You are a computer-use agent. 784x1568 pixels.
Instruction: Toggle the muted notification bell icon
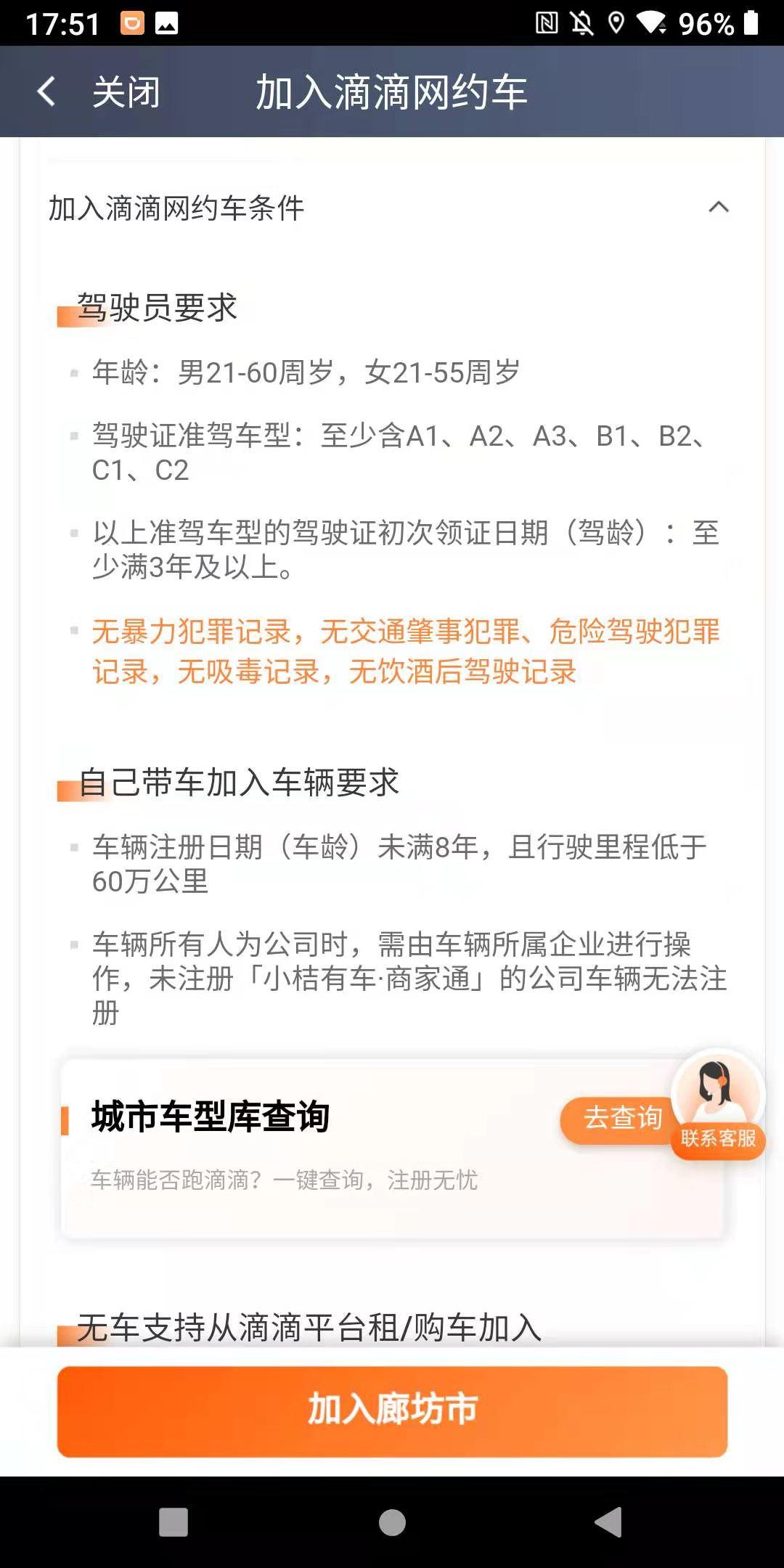pyautogui.click(x=581, y=22)
